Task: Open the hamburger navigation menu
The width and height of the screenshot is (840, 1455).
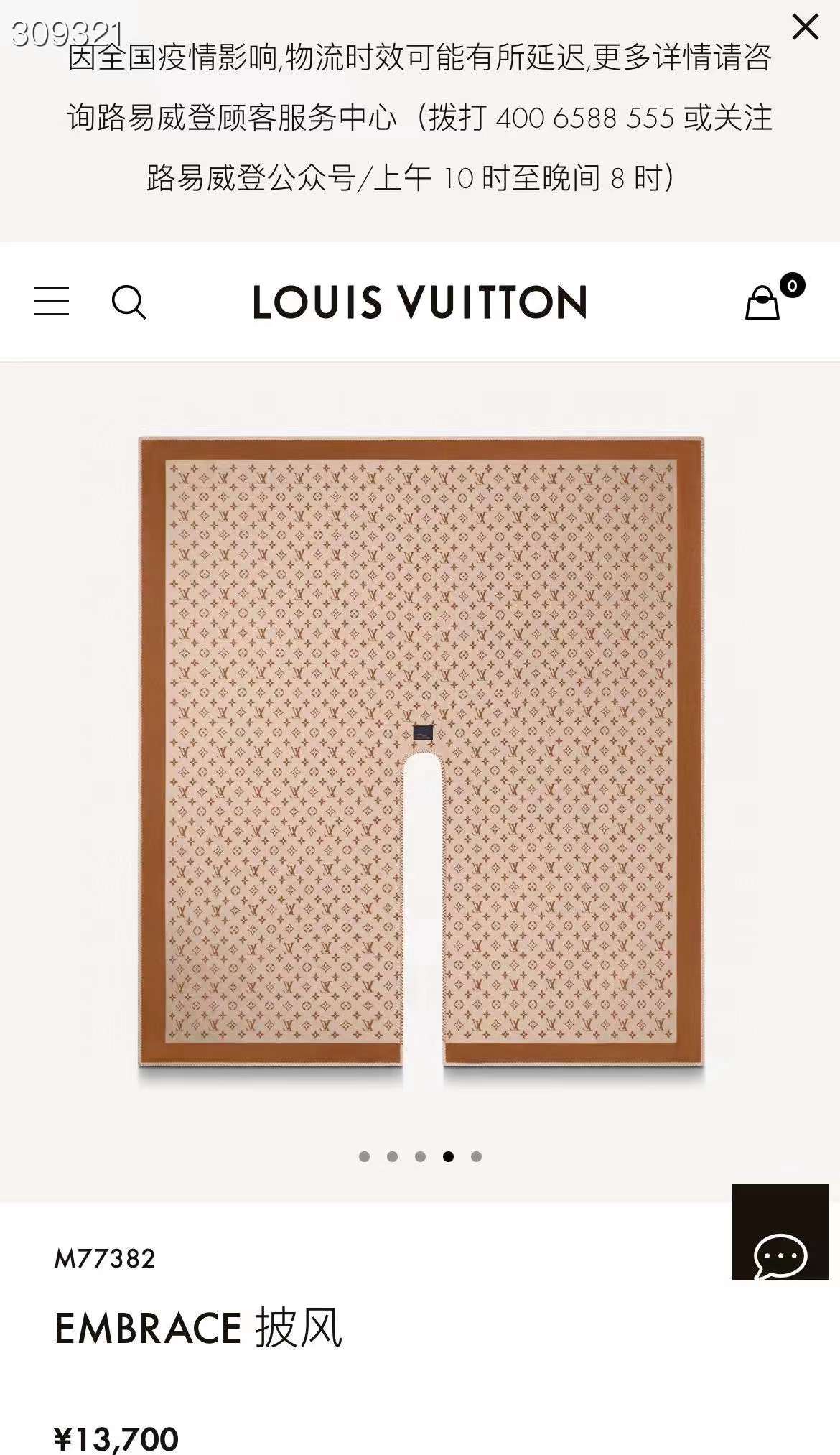Action: (x=52, y=302)
